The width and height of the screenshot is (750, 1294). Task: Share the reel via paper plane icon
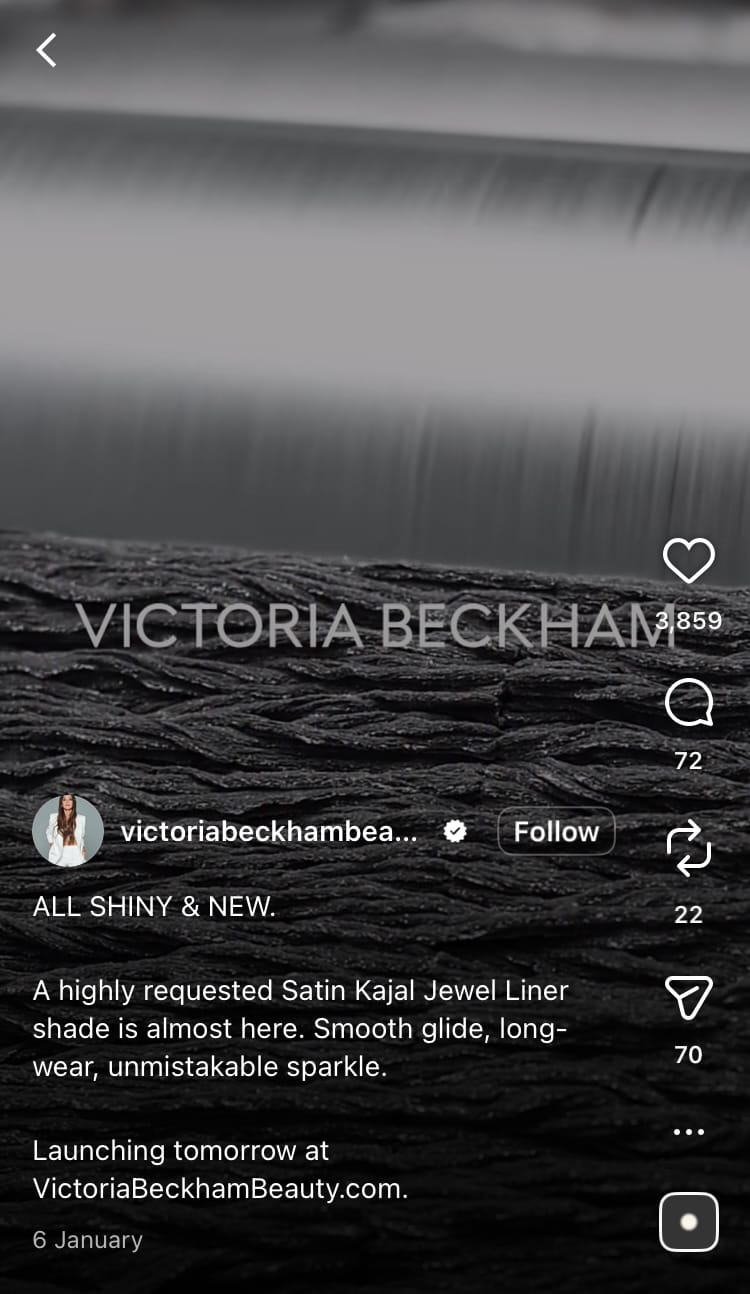(x=689, y=997)
